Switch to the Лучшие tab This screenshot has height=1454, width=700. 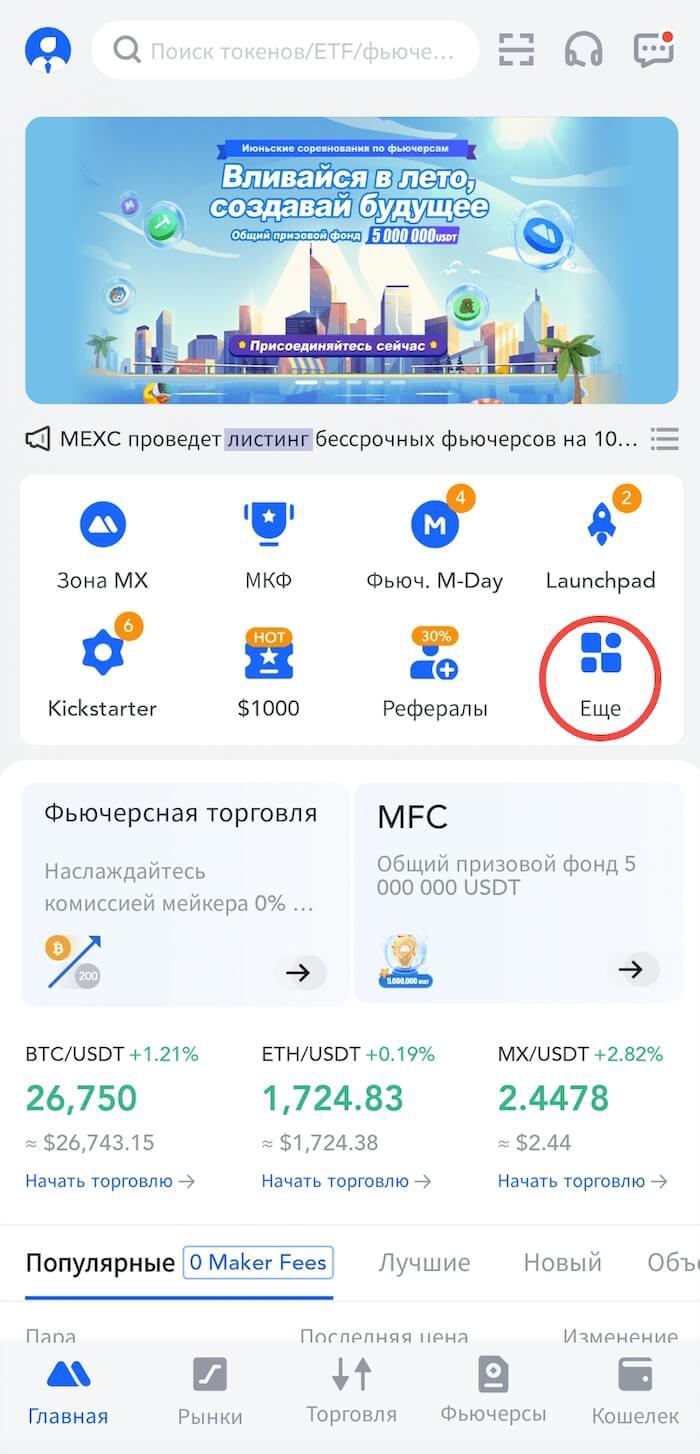click(x=424, y=1262)
